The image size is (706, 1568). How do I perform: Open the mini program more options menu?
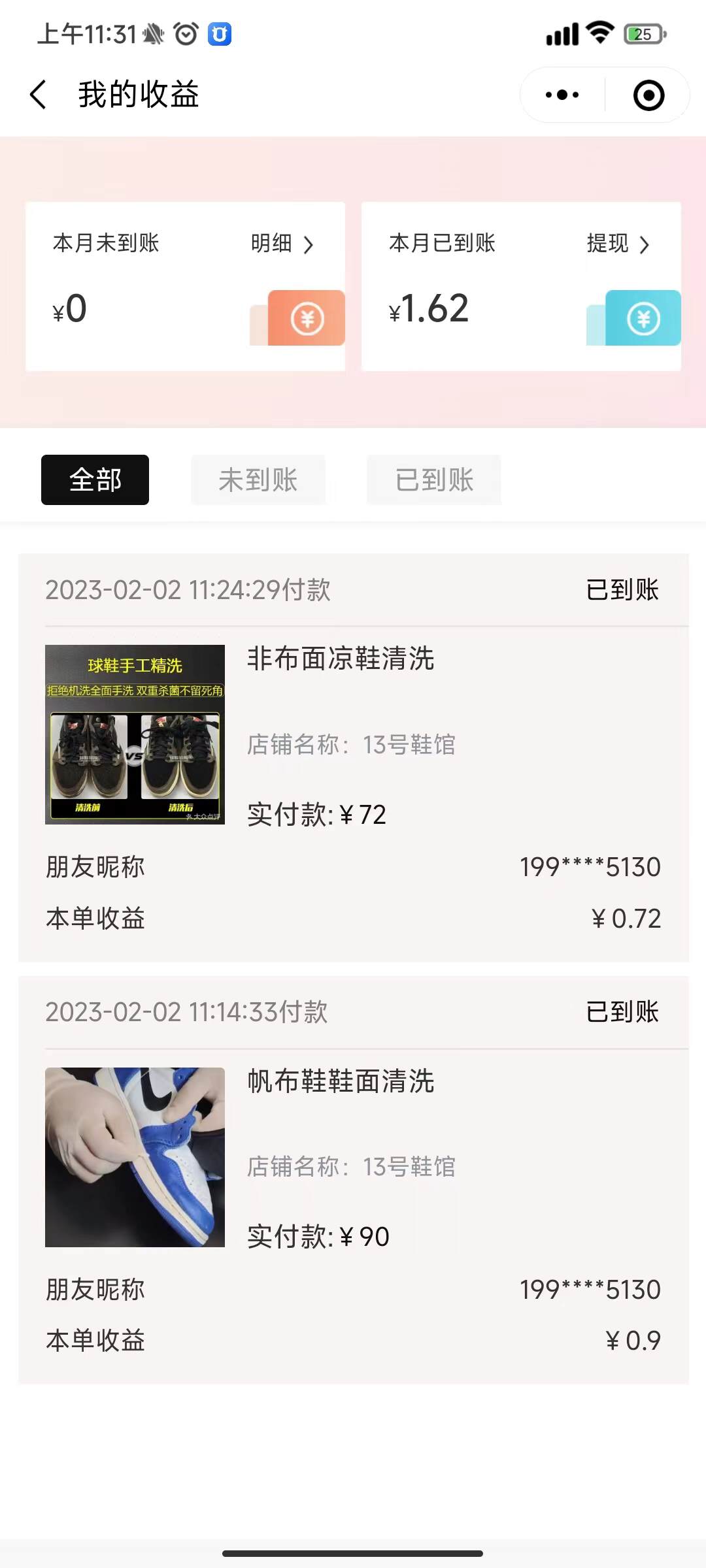[x=562, y=95]
